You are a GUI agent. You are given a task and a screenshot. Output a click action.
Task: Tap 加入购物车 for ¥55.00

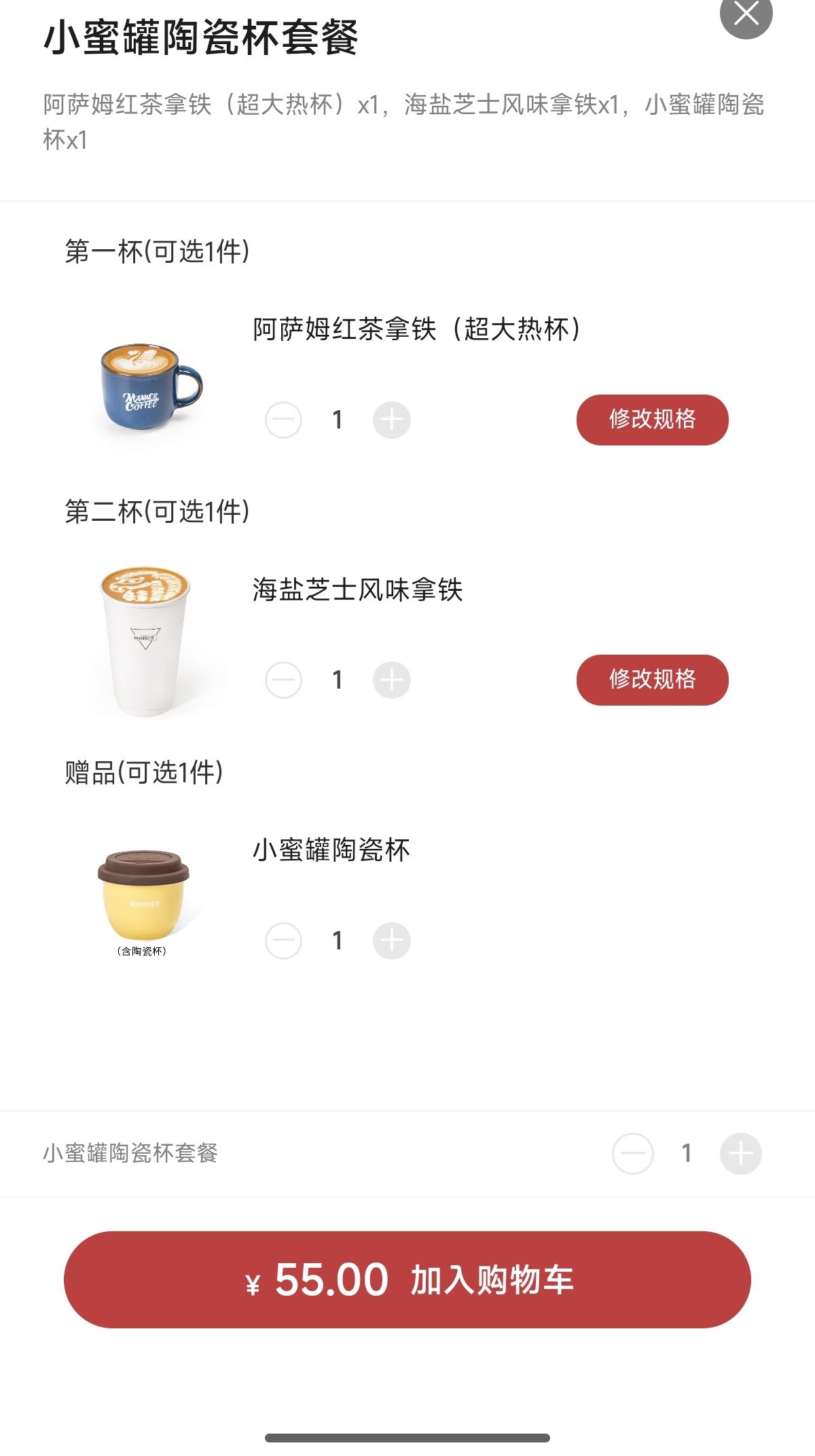pos(407,1280)
